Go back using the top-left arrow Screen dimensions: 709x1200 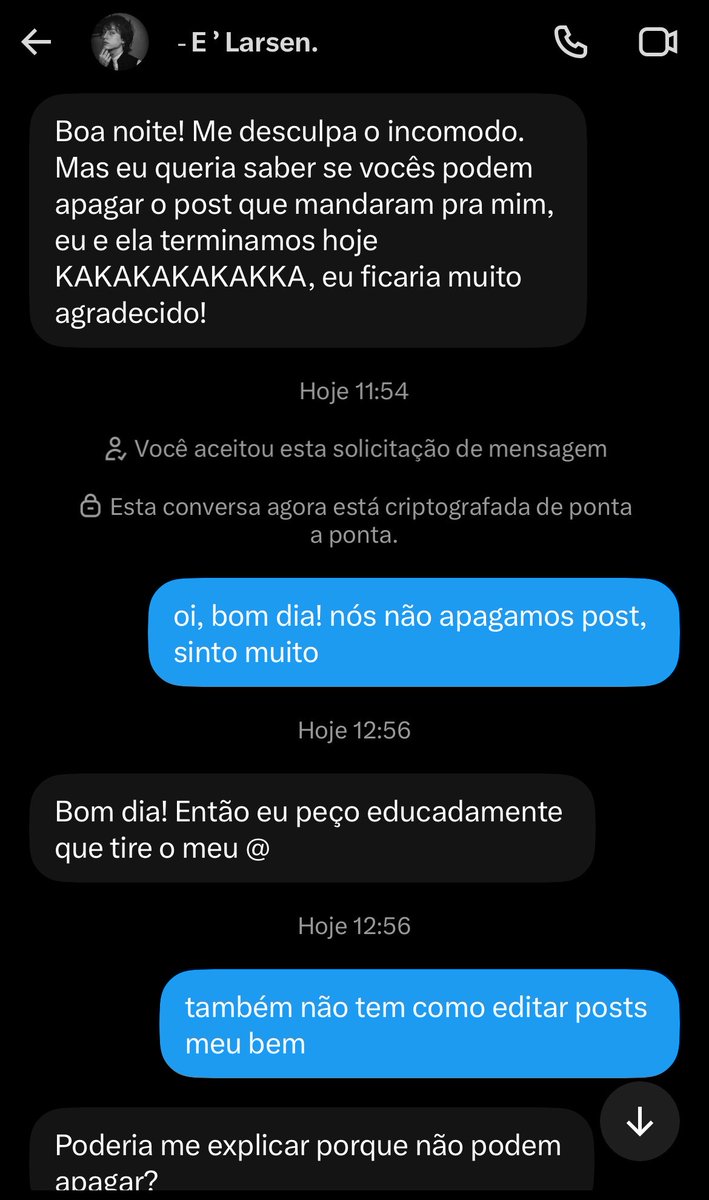(36, 42)
